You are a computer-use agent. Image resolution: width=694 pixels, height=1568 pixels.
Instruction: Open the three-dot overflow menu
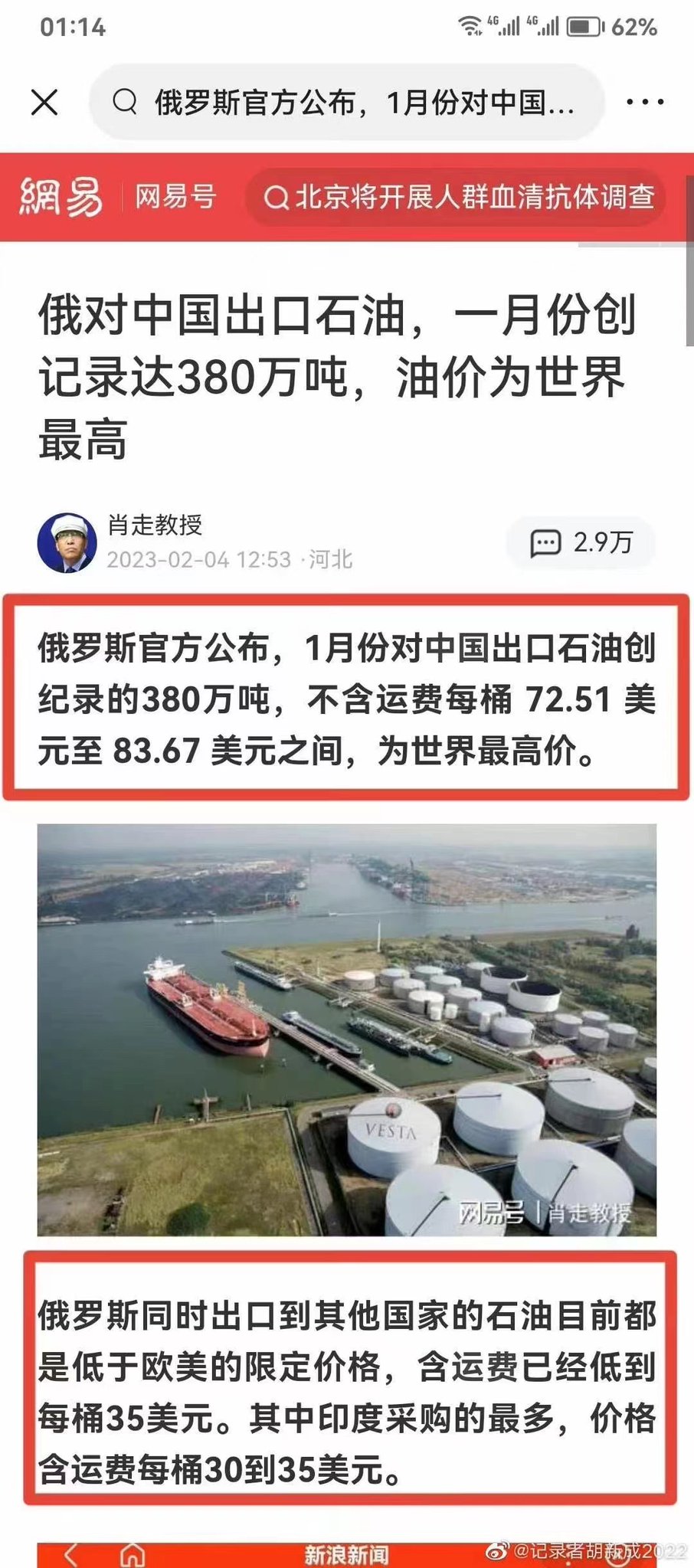645,102
